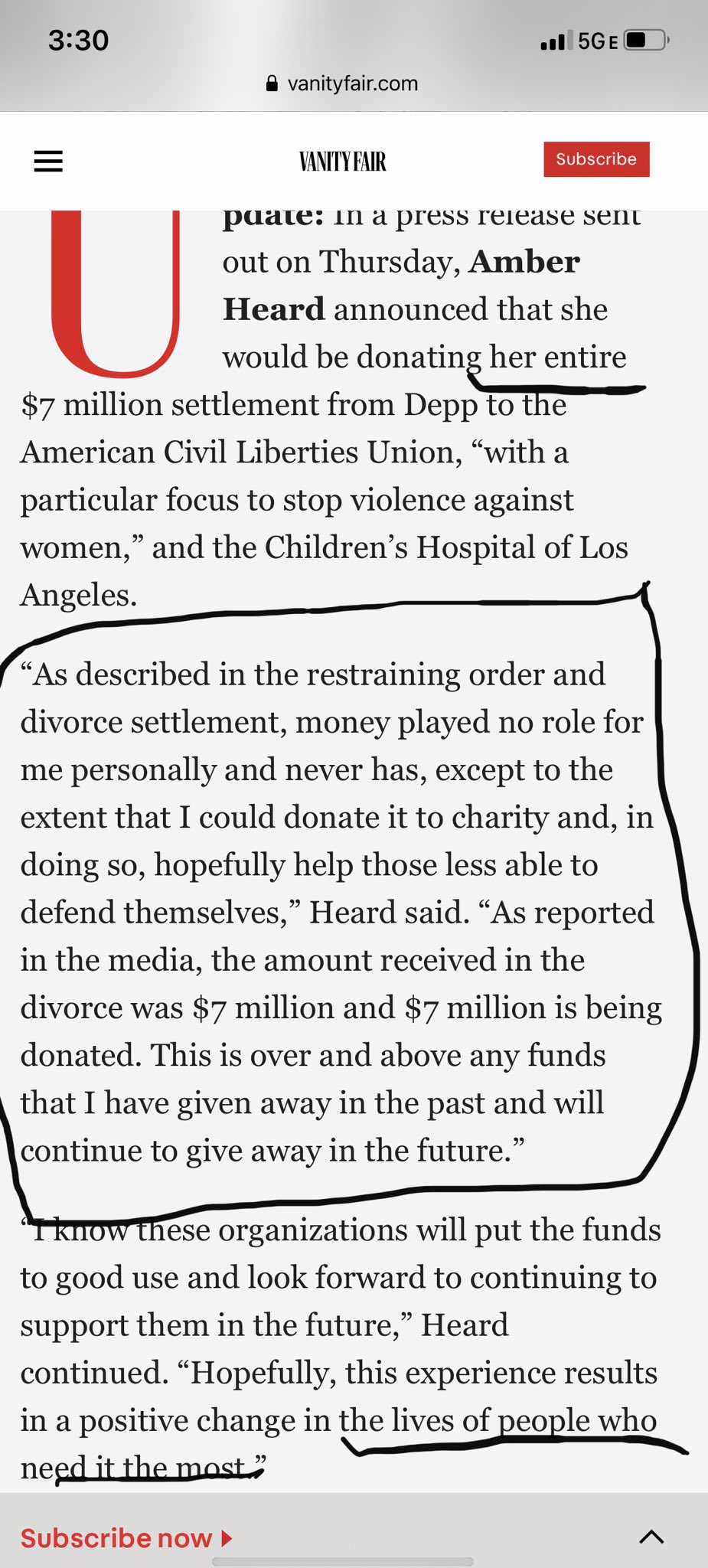This screenshot has width=708, height=1568.
Task: Go to Vanity Fair homepage via logo
Action: pos(342,162)
